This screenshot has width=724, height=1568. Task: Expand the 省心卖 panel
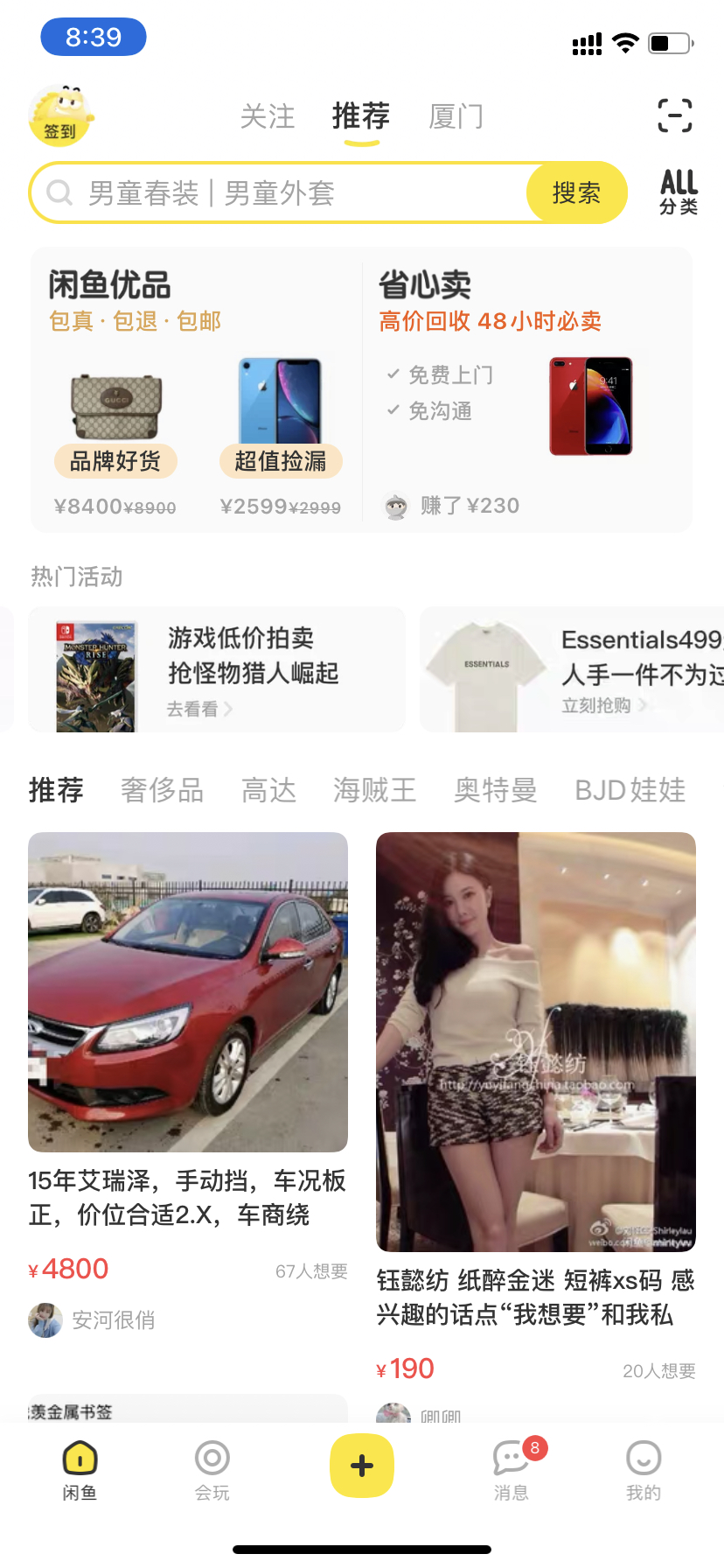tap(424, 283)
